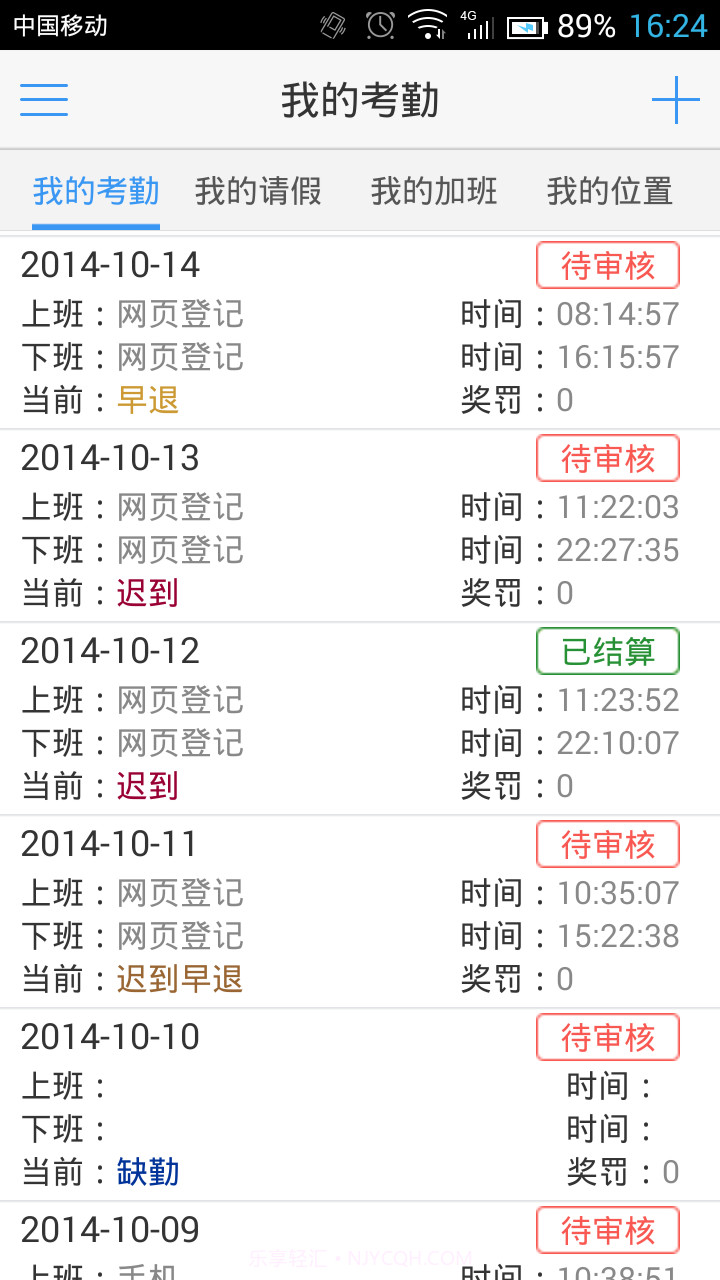Tap the 早退 status on 2014-10-14
The height and width of the screenshot is (1280, 720).
[x=148, y=400]
